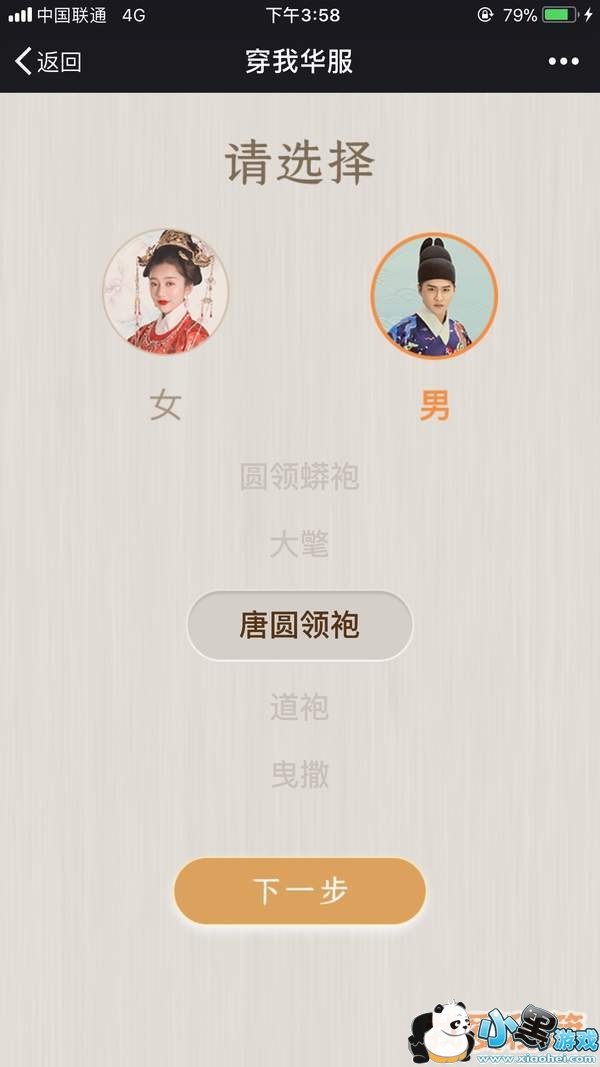The image size is (600, 1067).
Task: Choose 圆领蟒袍 in the picker
Action: [x=299, y=476]
